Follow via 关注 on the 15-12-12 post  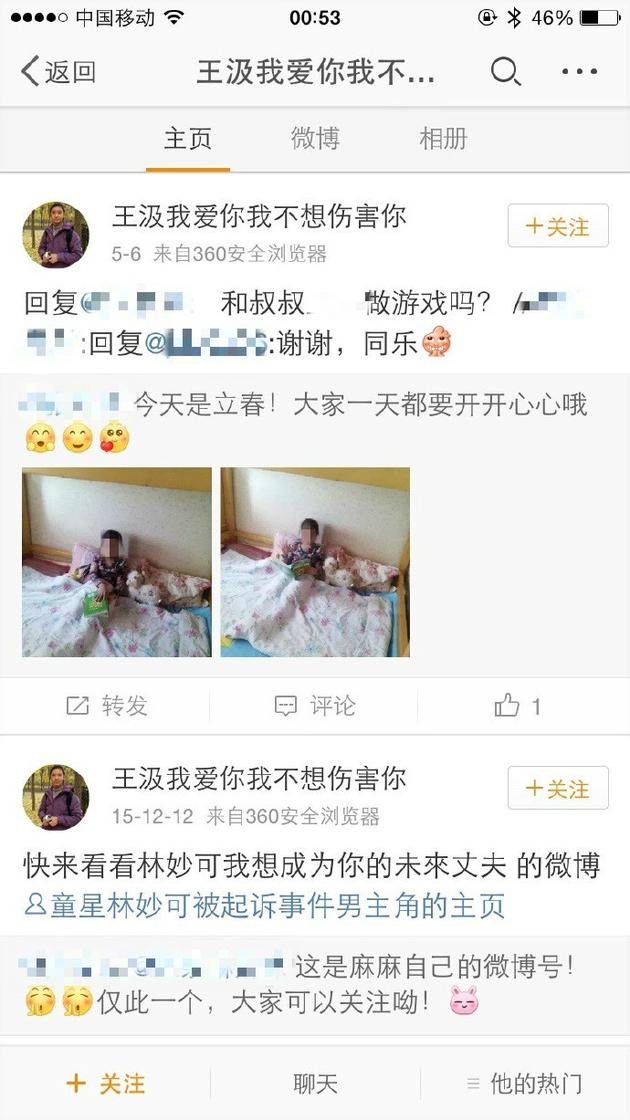(x=557, y=788)
